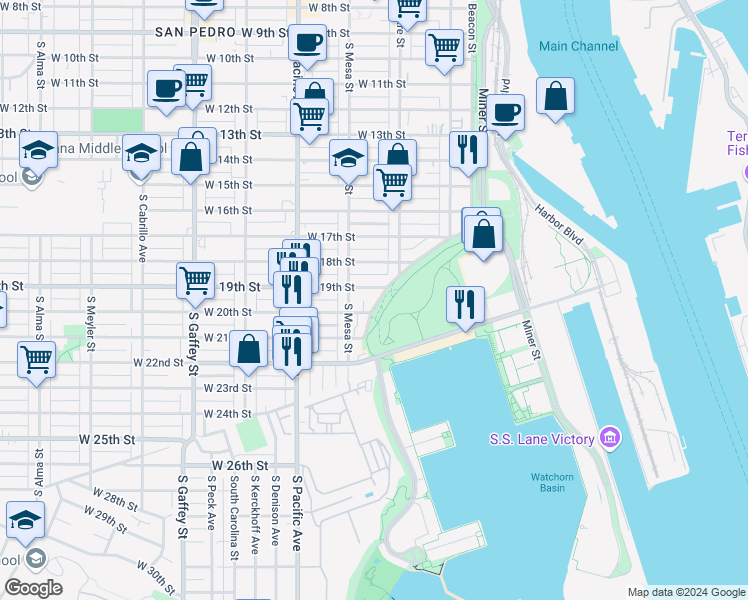Screen dimensions: 748x600
Task: Tap the grocery cart marker on 19th St
Action: click(196, 279)
